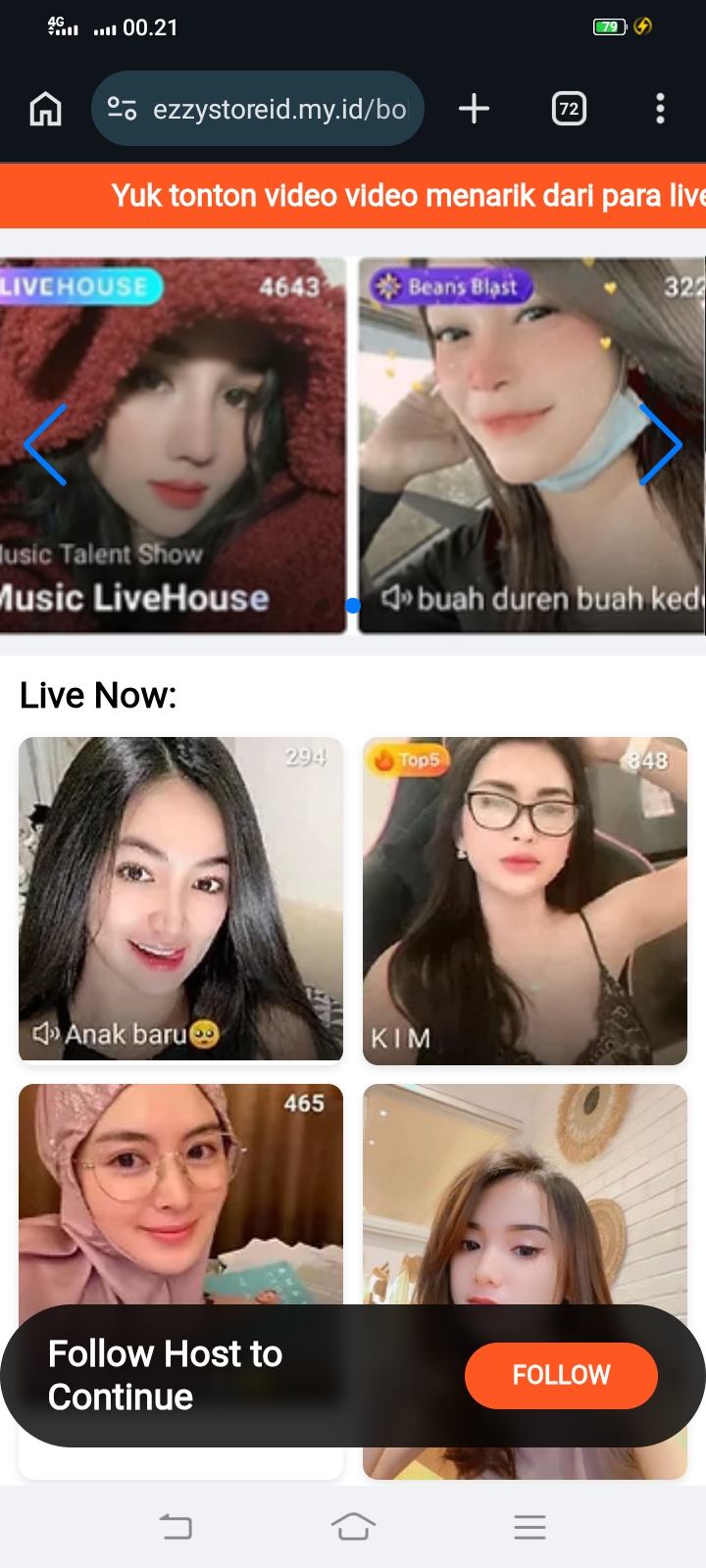Image resolution: width=706 pixels, height=1568 pixels.
Task: Open the browser overflow menu
Action: pyautogui.click(x=660, y=109)
